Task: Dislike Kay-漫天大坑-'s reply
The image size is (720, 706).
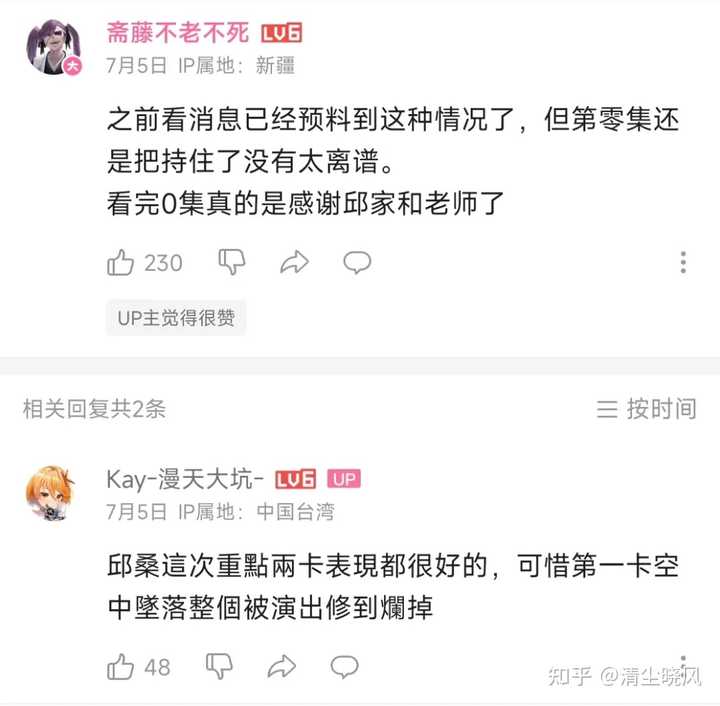Action: click(220, 667)
